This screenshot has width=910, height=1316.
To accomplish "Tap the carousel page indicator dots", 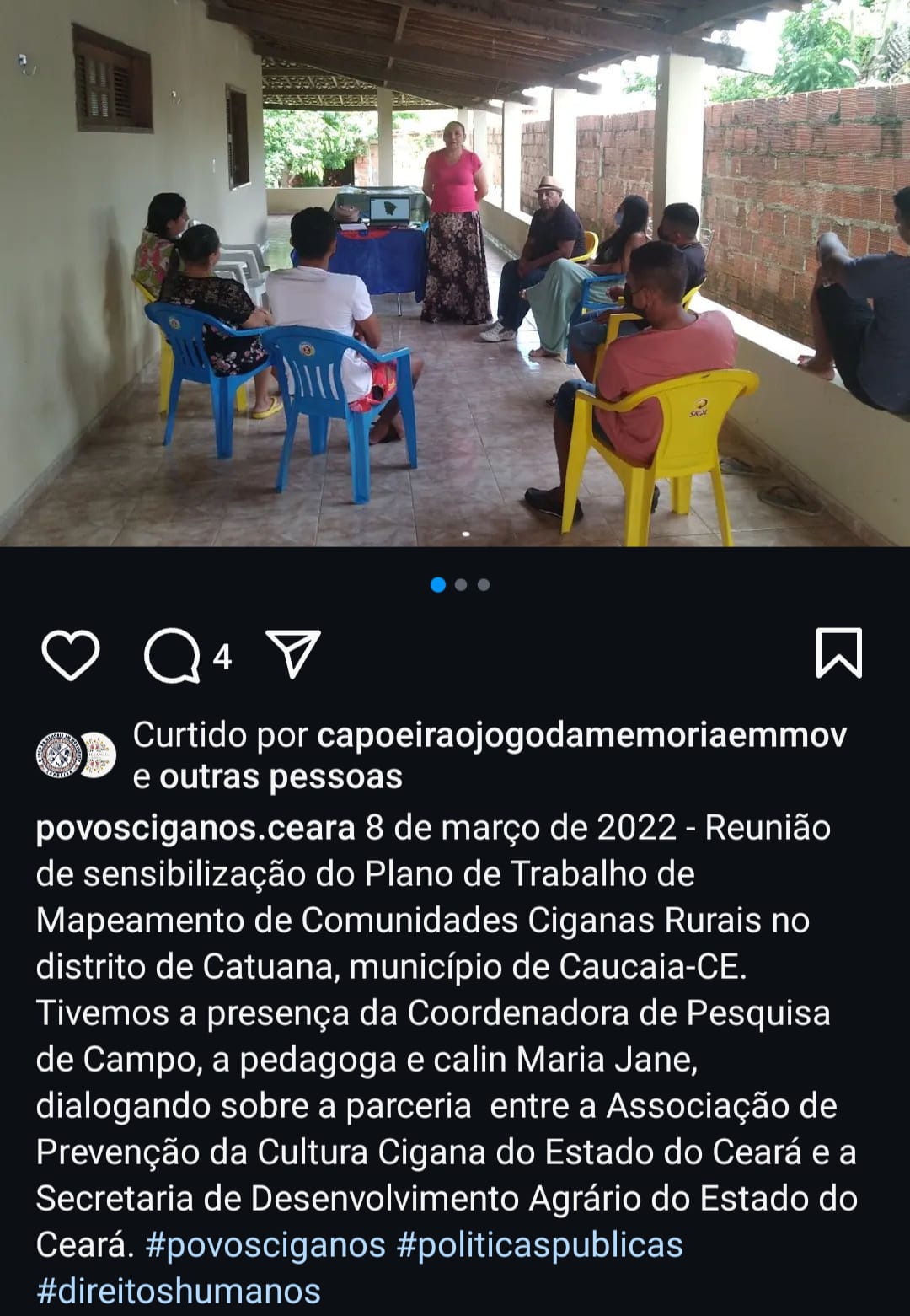I will click(x=460, y=585).
